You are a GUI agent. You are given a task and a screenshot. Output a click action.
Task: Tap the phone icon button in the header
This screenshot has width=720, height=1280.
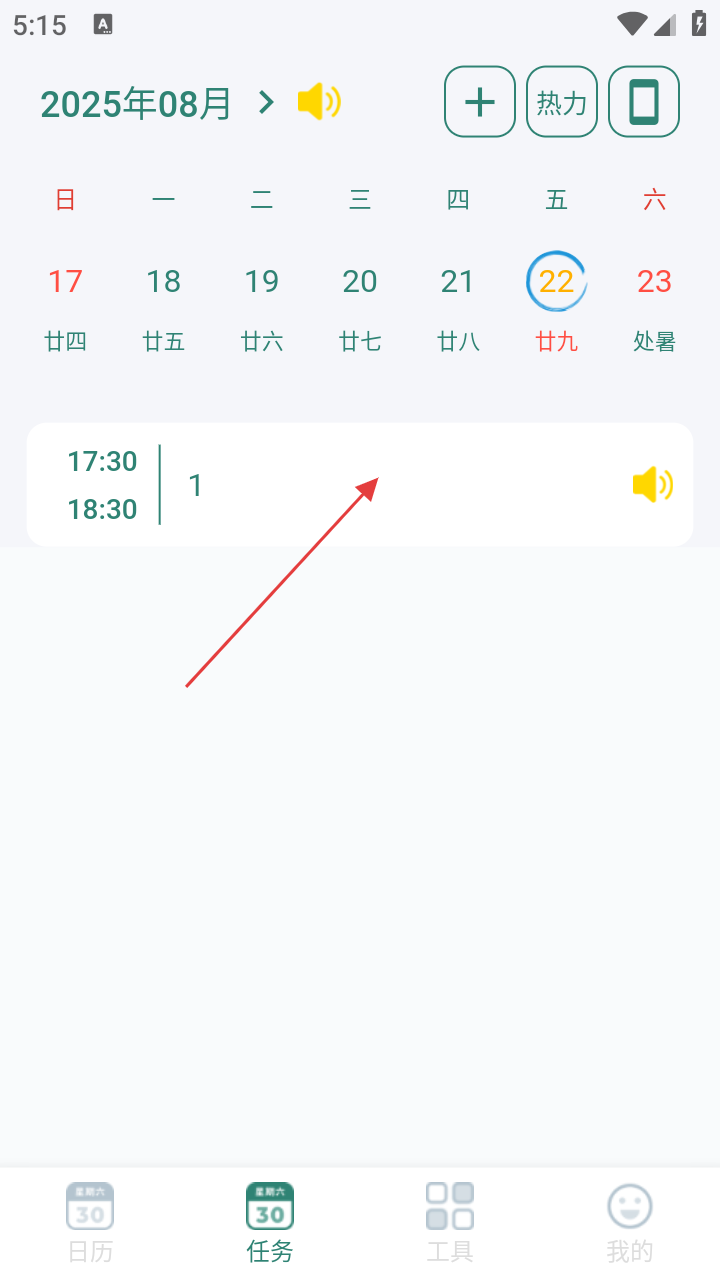point(644,101)
